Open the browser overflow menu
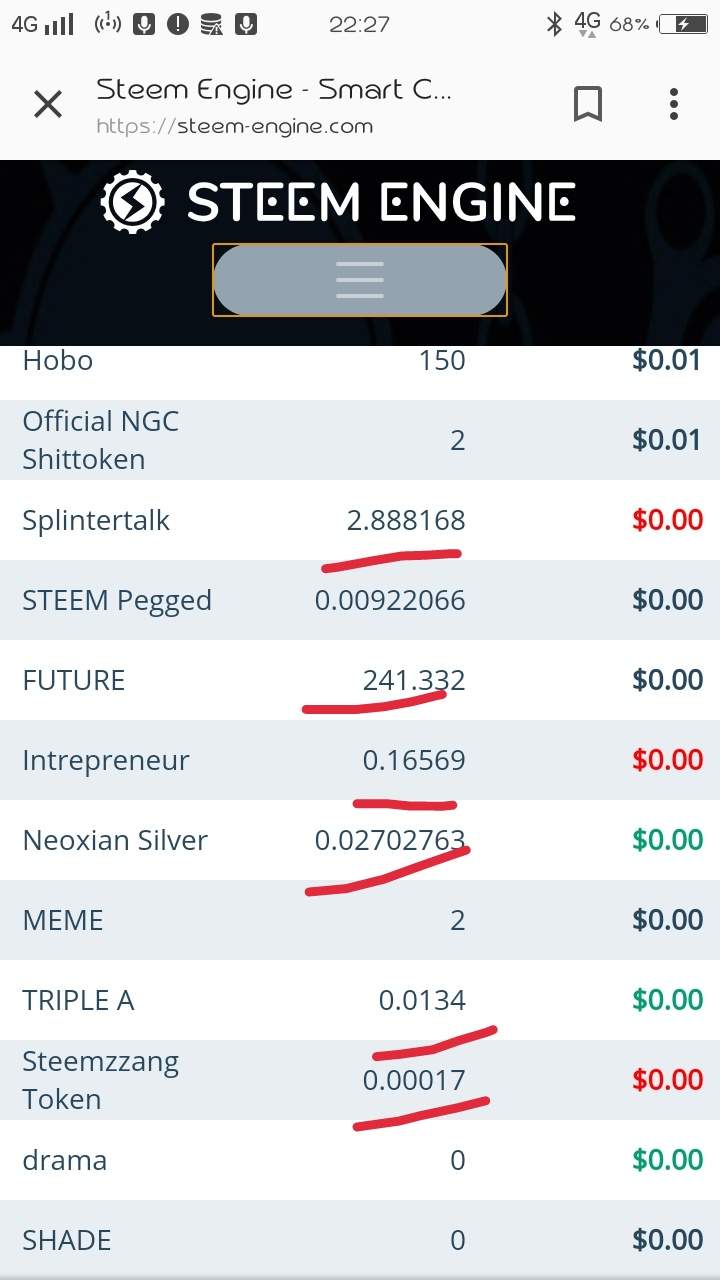720x1280 pixels. (674, 104)
